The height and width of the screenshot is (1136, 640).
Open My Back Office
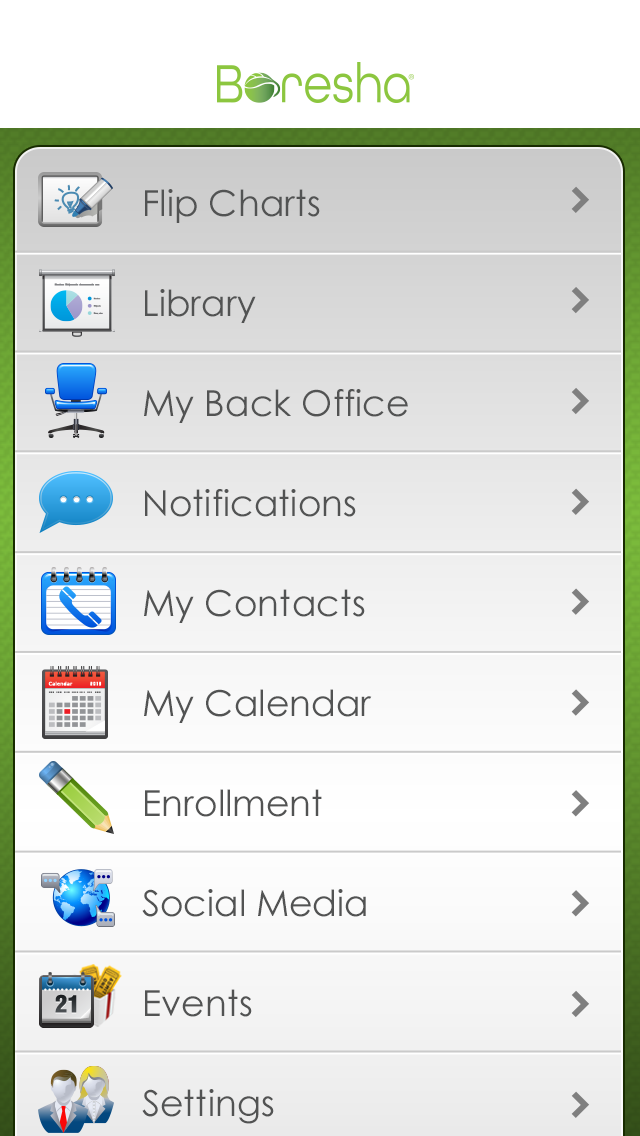click(318, 402)
